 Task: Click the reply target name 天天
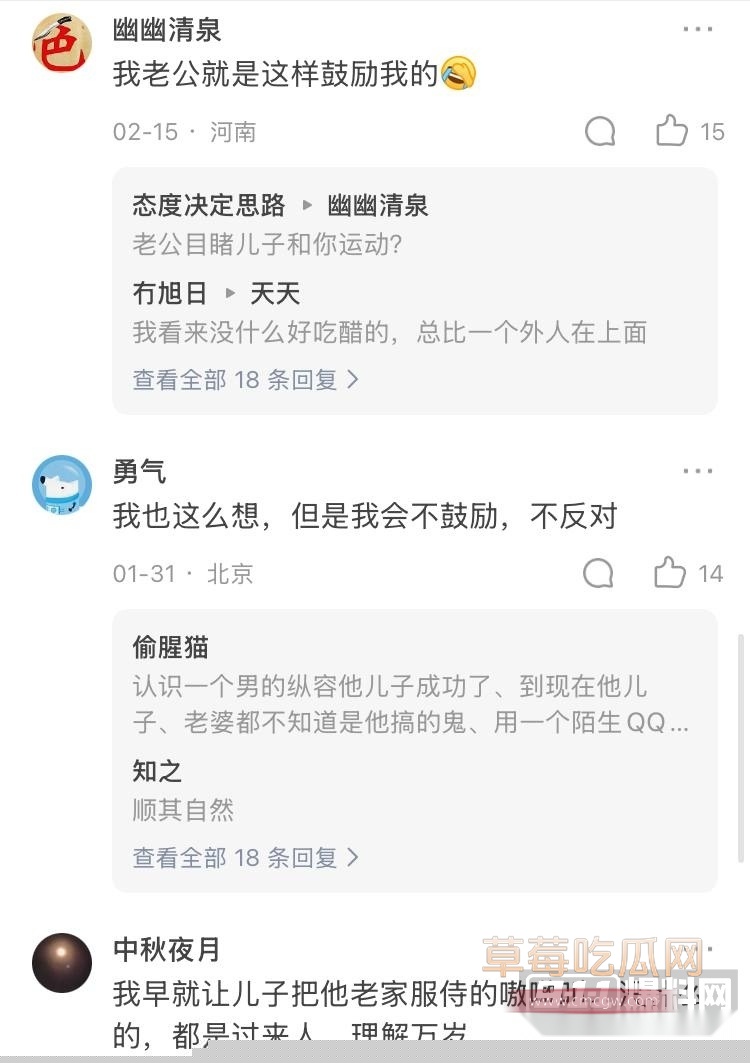pyautogui.click(x=277, y=294)
